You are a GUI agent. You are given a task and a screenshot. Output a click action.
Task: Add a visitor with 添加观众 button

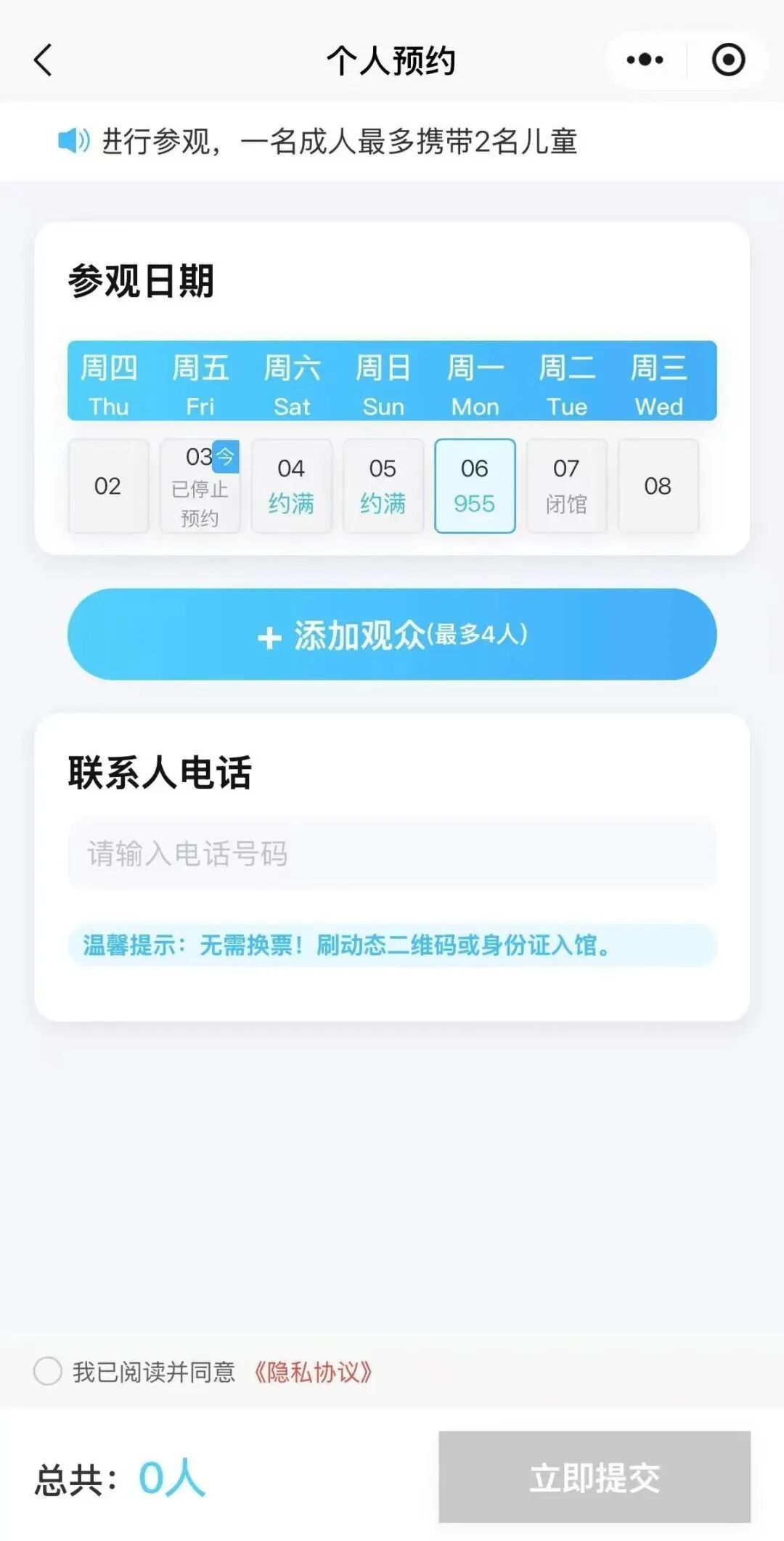392,635
